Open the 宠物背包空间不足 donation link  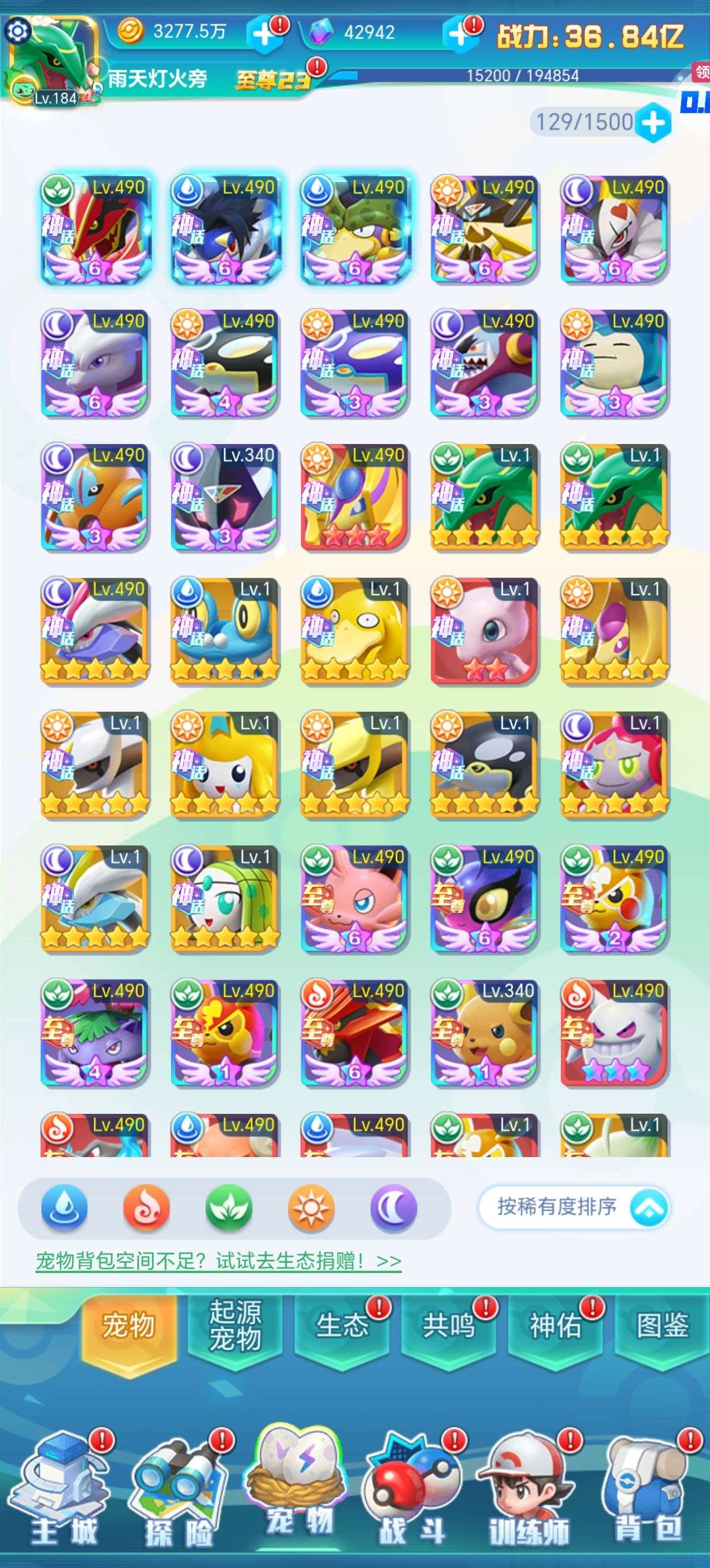[x=218, y=1260]
